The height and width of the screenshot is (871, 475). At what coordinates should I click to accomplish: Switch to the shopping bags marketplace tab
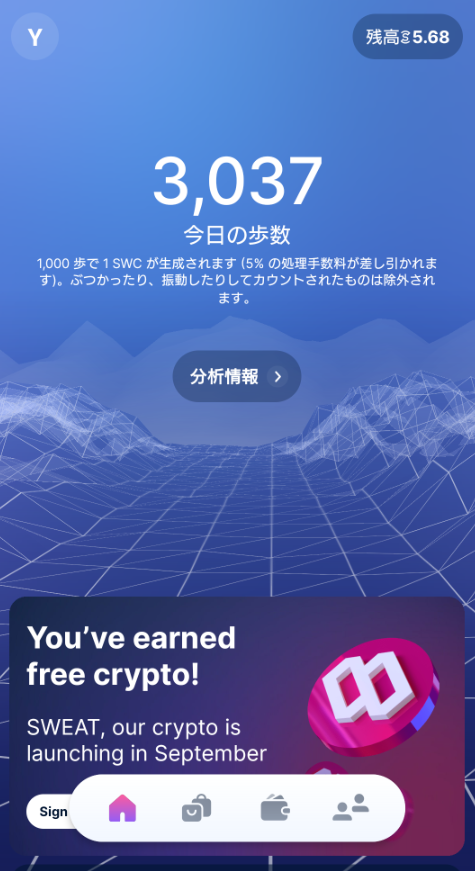pyautogui.click(x=197, y=808)
